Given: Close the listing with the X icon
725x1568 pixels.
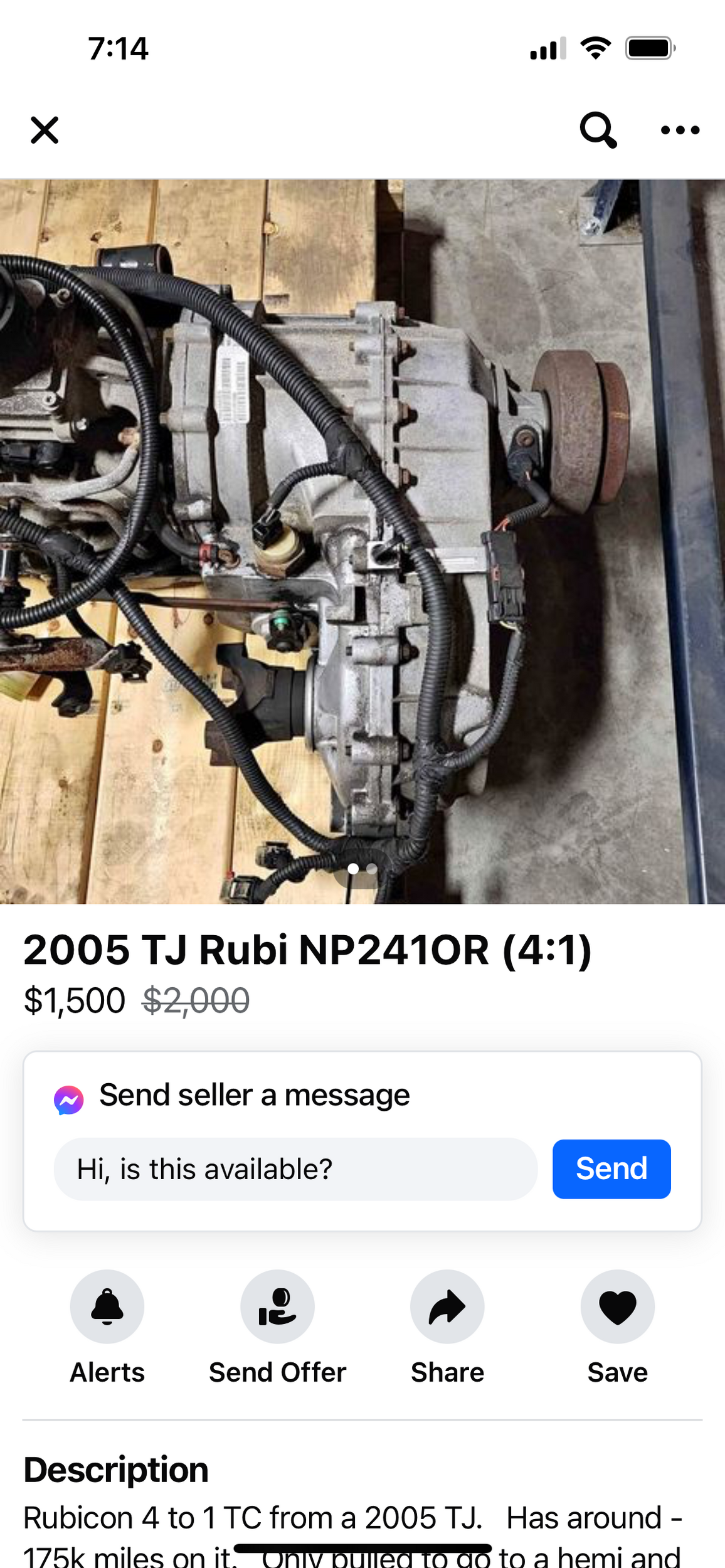Looking at the screenshot, I should pyautogui.click(x=45, y=130).
